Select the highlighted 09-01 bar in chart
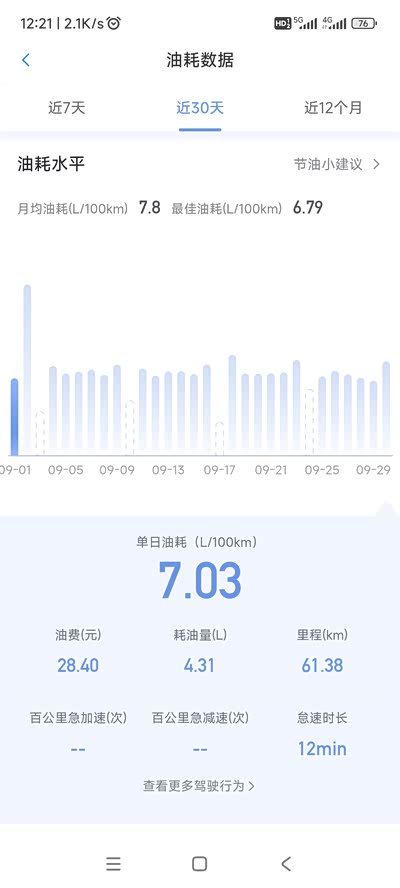The width and height of the screenshot is (400, 888). 15,417
